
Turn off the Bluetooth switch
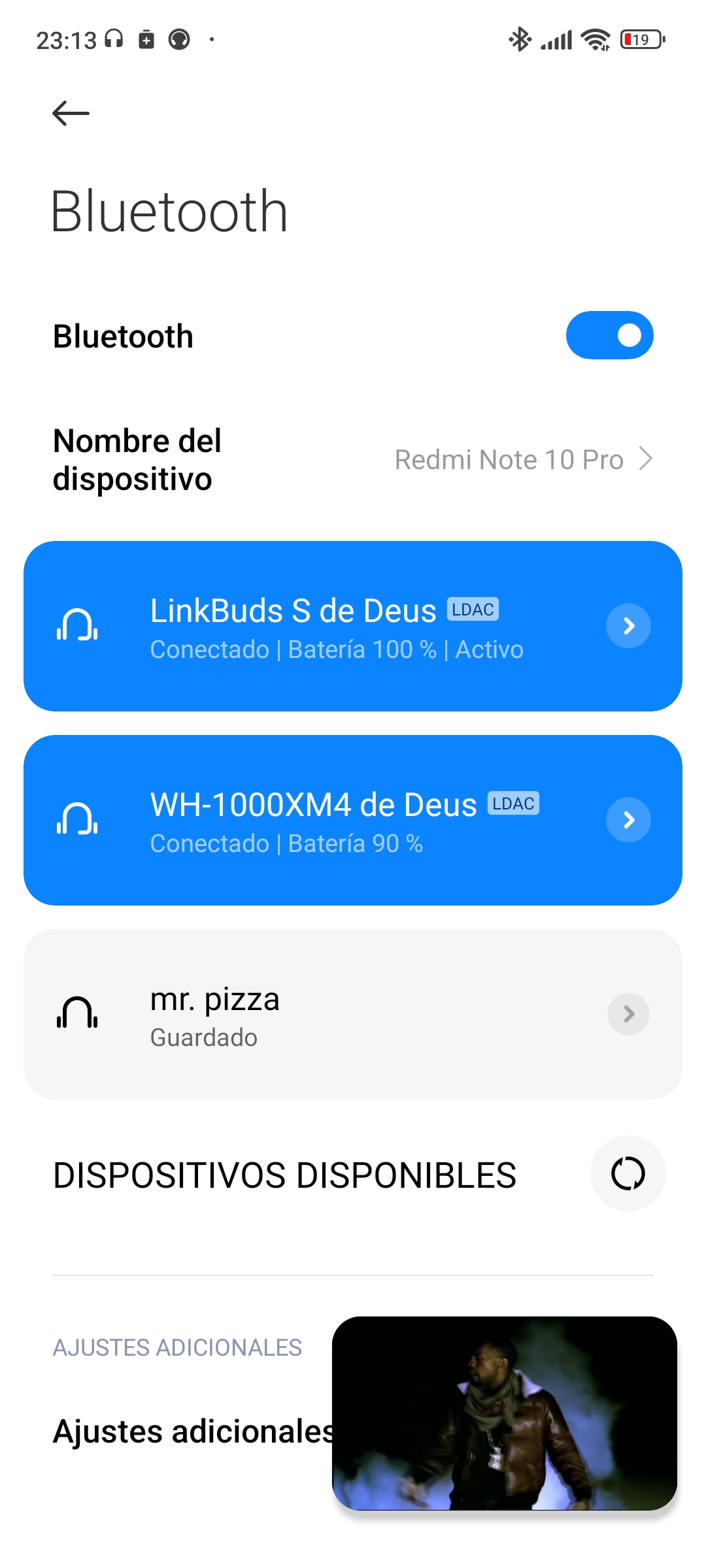click(x=609, y=335)
